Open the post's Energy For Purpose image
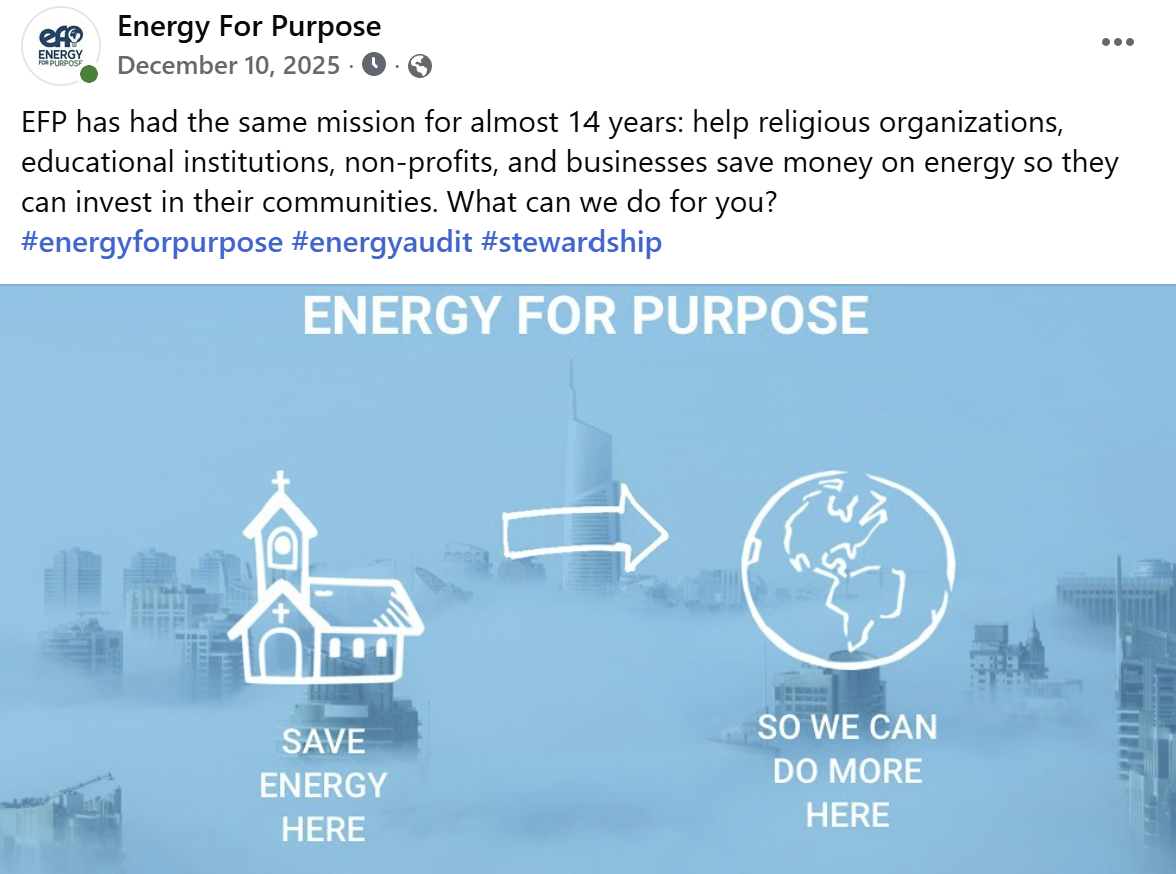The height and width of the screenshot is (874, 1176). coord(588,580)
